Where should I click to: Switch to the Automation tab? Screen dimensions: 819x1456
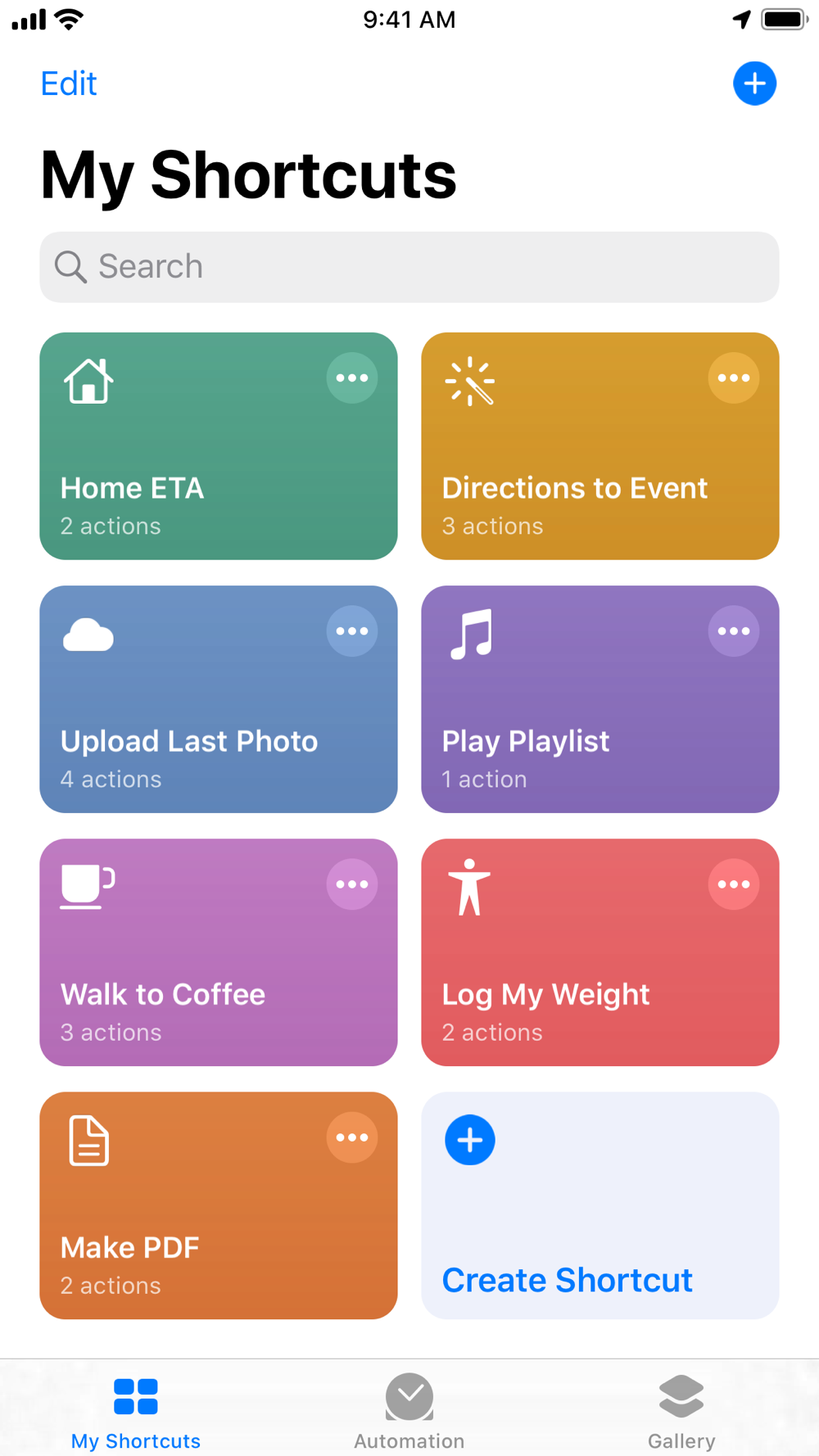[409, 1412]
